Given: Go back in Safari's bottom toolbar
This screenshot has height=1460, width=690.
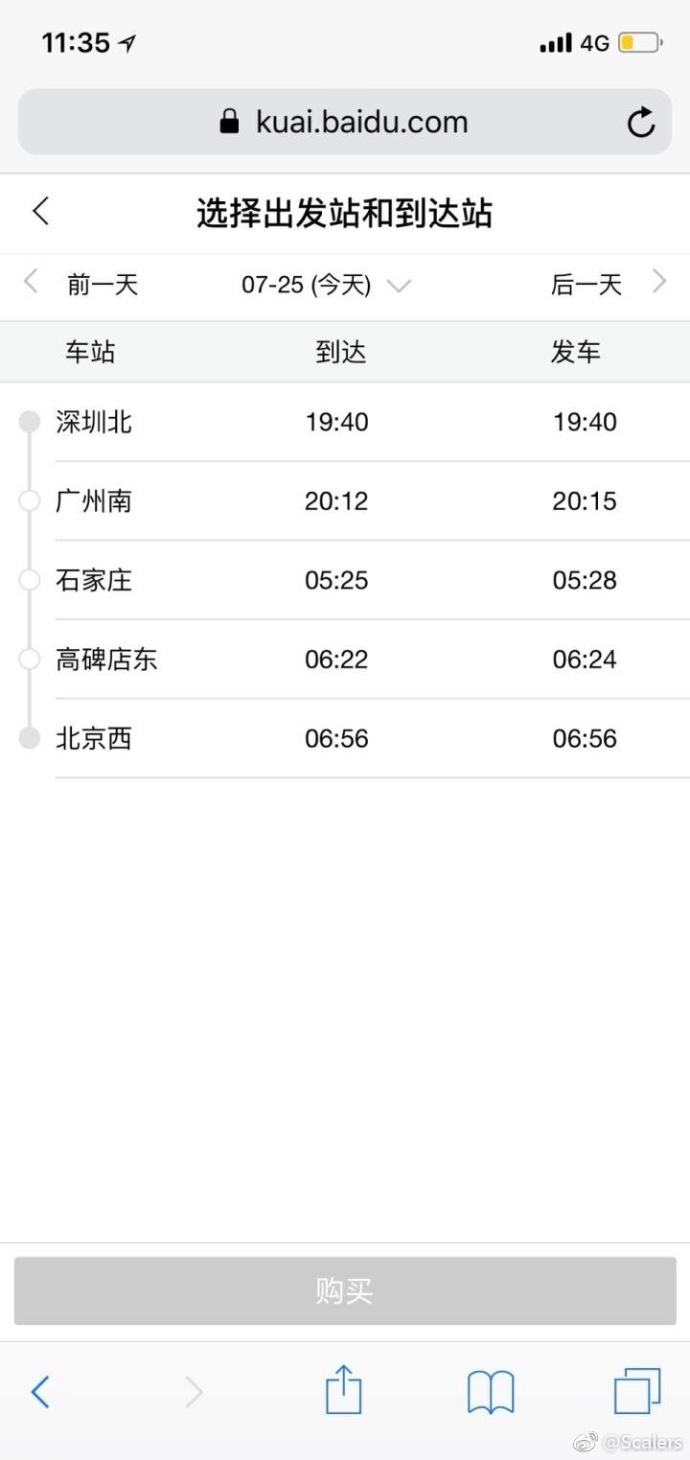Looking at the screenshot, I should [x=41, y=1391].
